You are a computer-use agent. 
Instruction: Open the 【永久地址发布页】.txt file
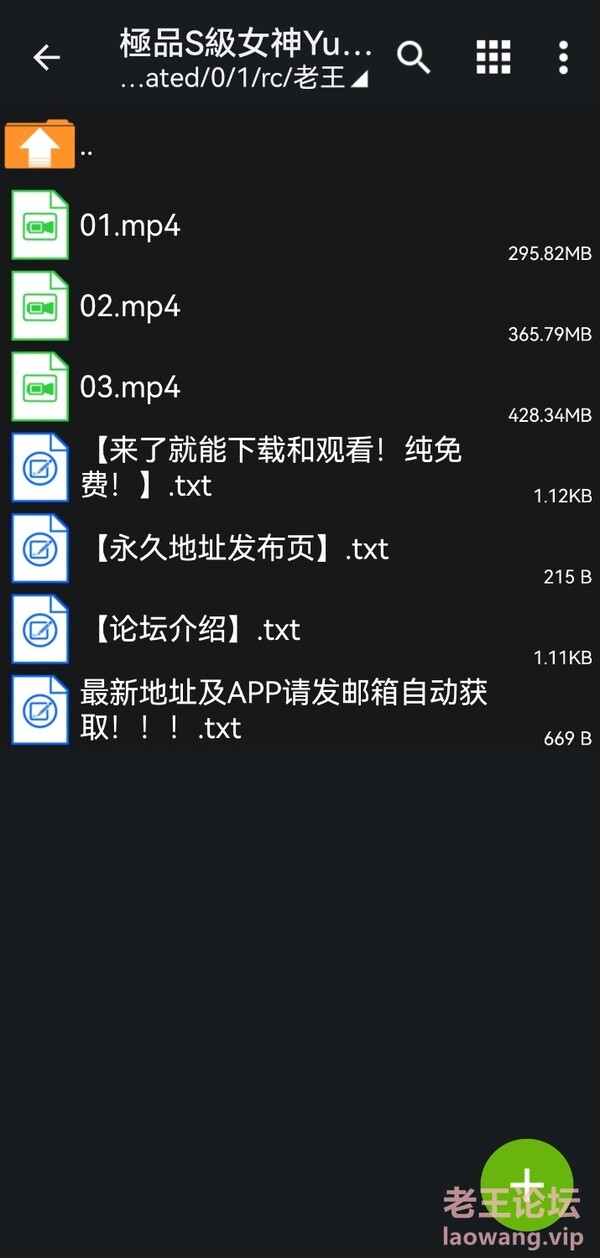300,549
